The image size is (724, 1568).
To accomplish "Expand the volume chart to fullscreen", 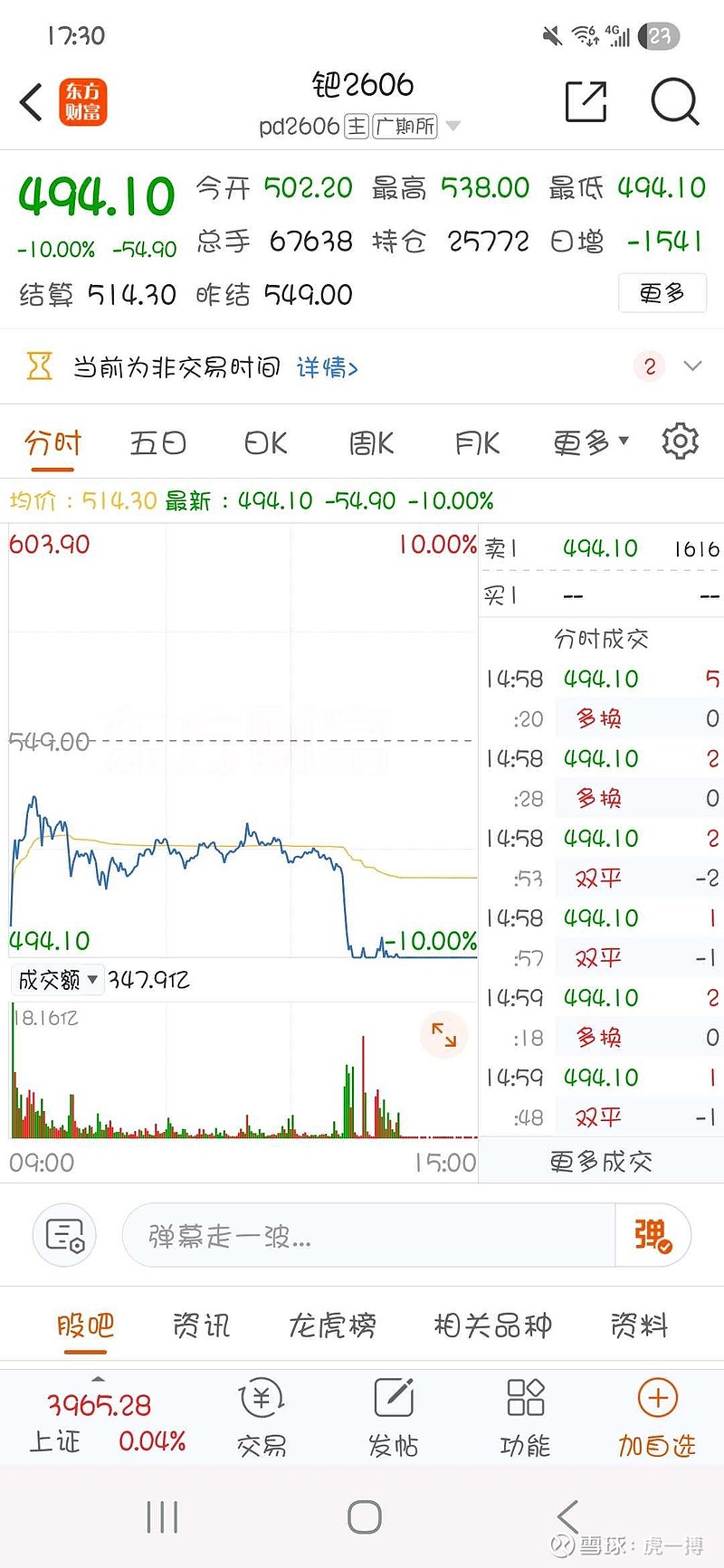I will (443, 1035).
